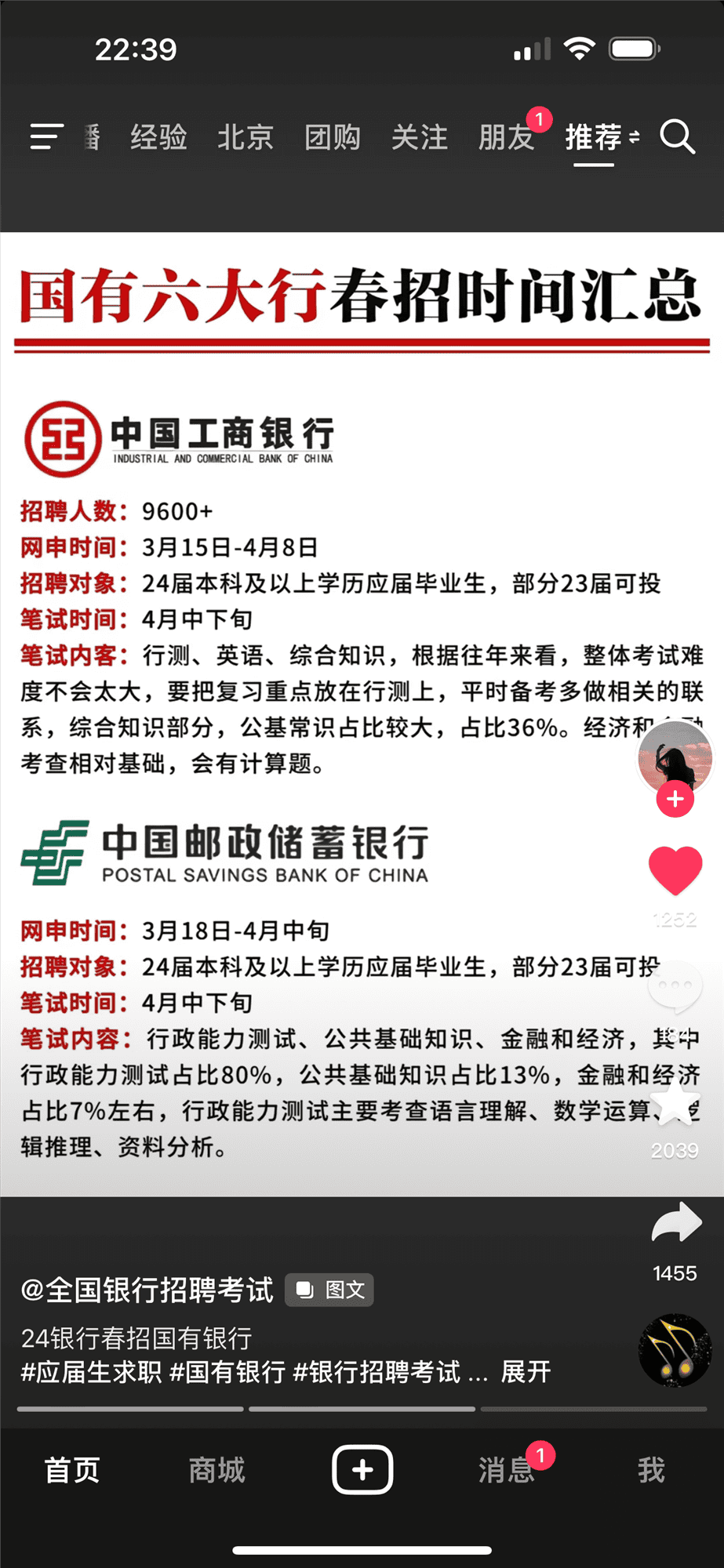Switch to the 经验 tab

pyautogui.click(x=158, y=137)
